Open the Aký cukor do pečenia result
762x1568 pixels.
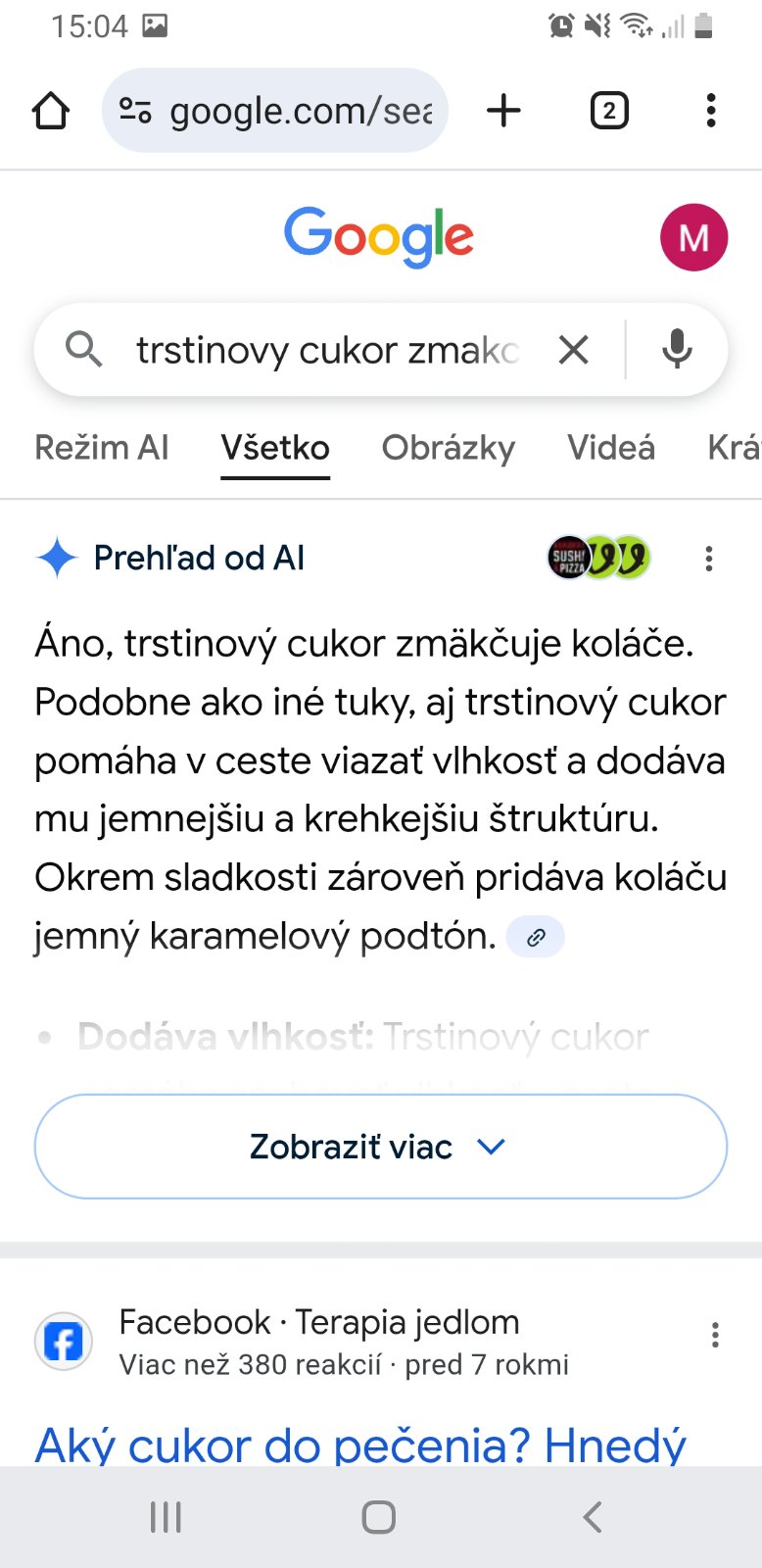click(x=360, y=1445)
